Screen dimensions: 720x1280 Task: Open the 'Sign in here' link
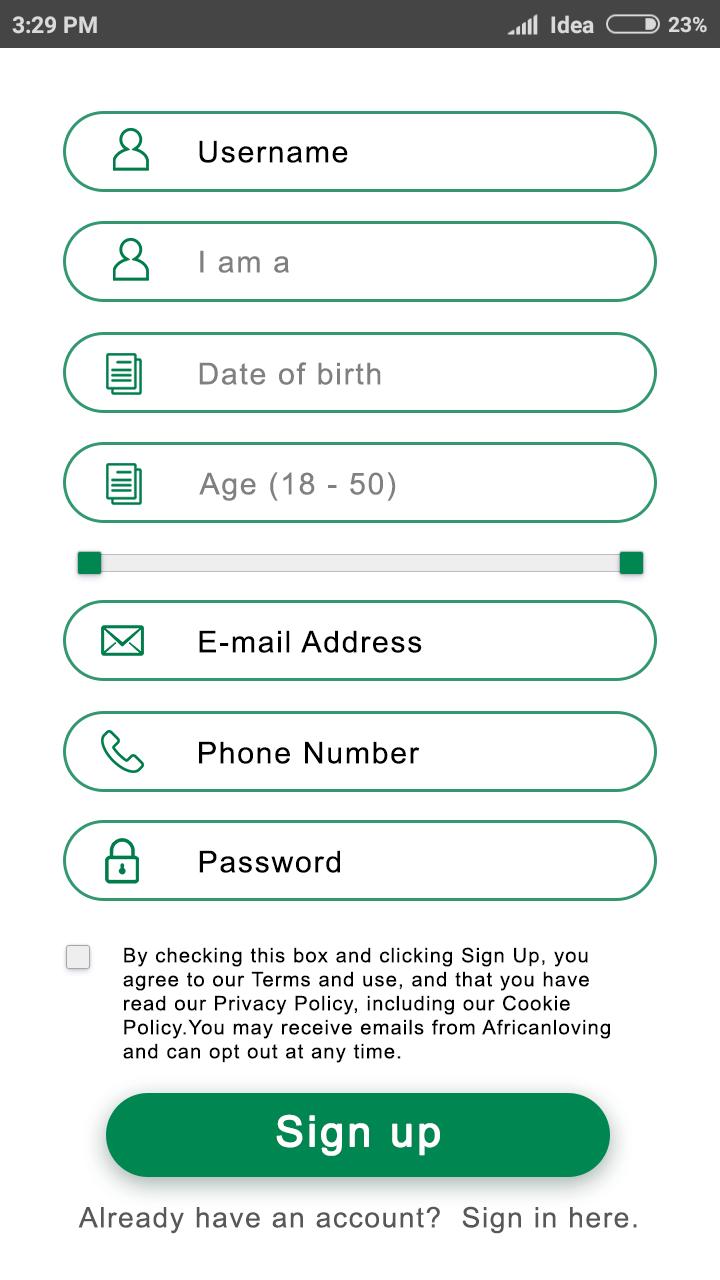coord(549,1218)
